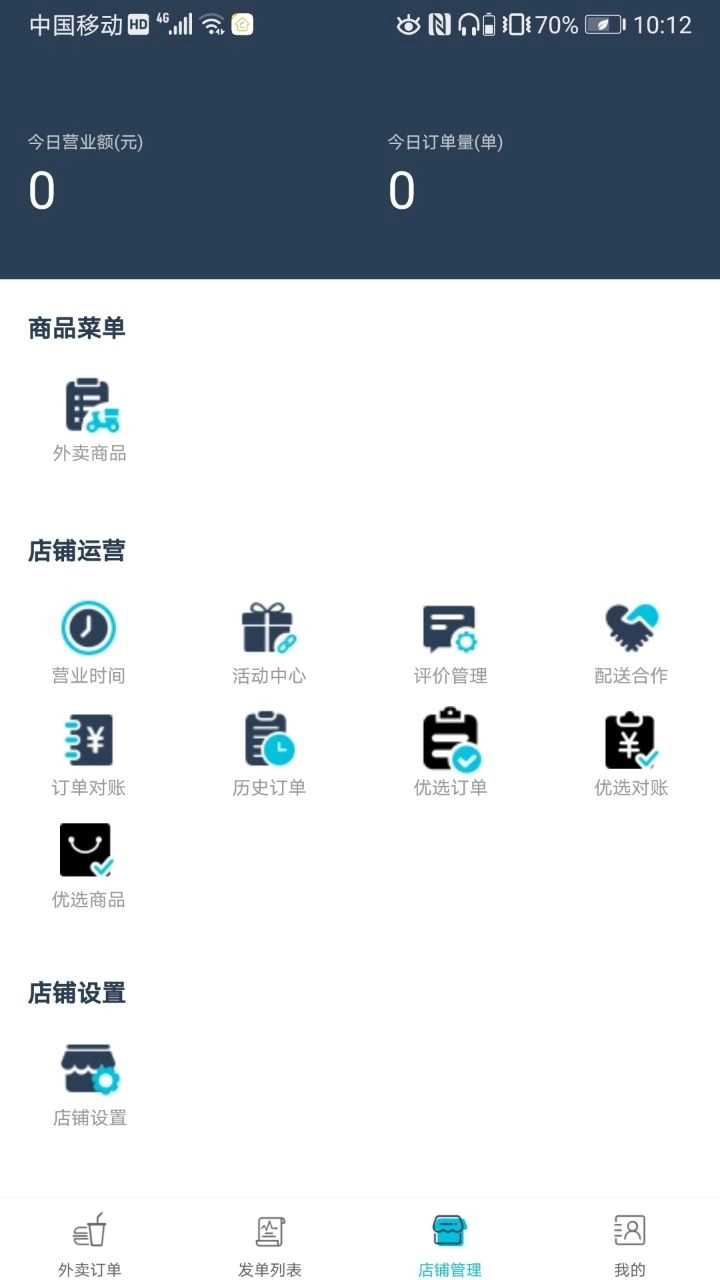Open the 活动中心 gift icon

(x=269, y=628)
